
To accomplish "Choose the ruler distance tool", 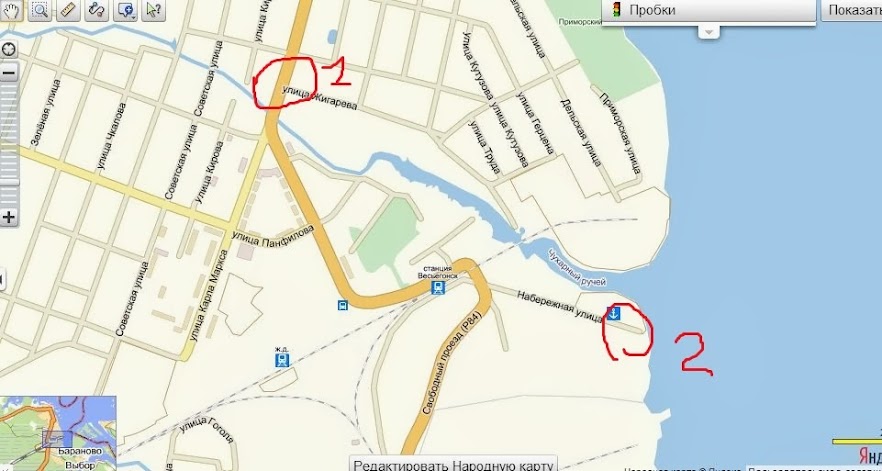I will (x=68, y=11).
